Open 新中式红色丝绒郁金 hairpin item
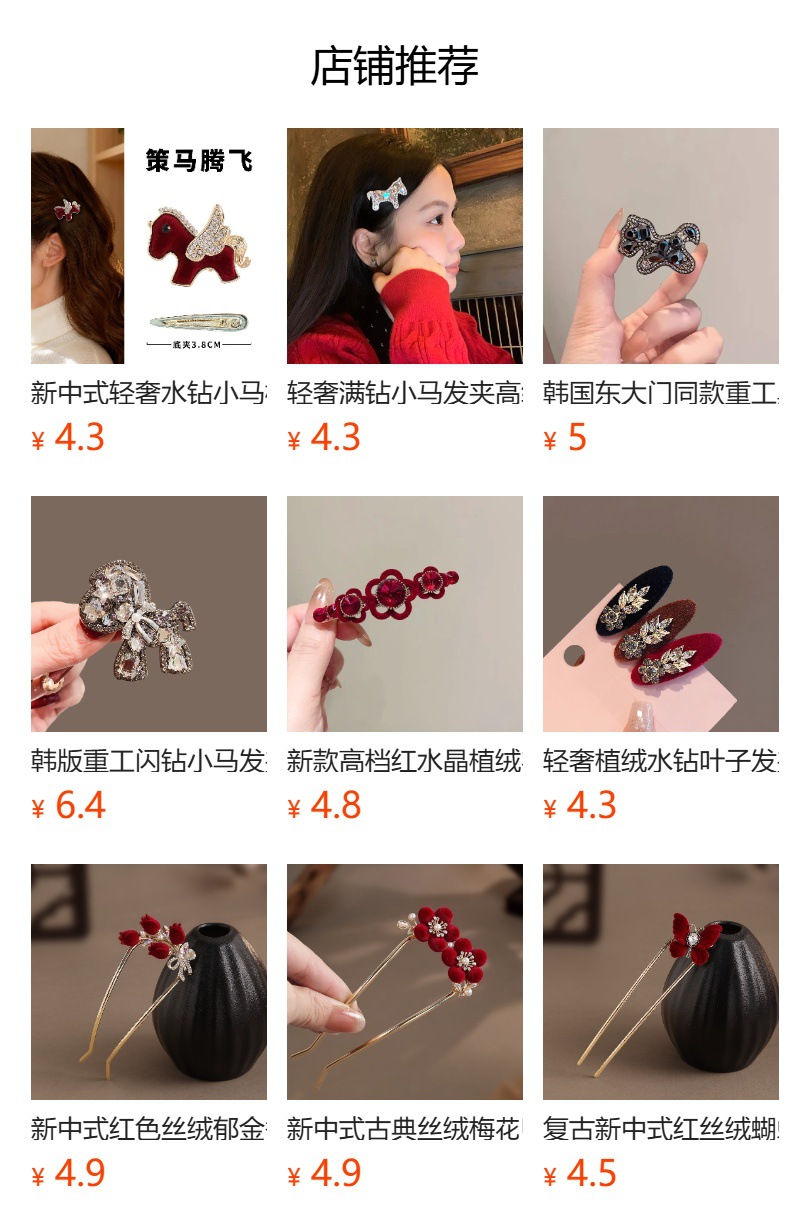790x1232 pixels. coord(149,1028)
